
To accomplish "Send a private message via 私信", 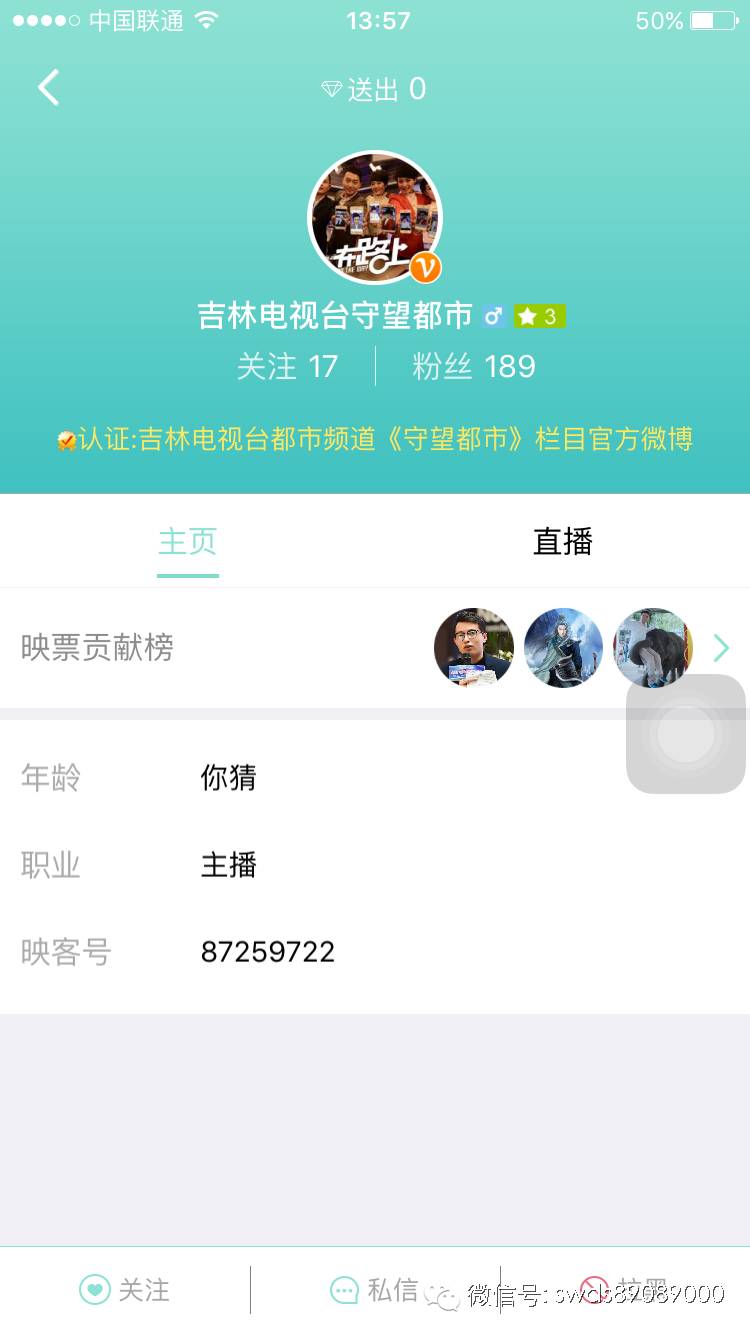I will 375,1290.
